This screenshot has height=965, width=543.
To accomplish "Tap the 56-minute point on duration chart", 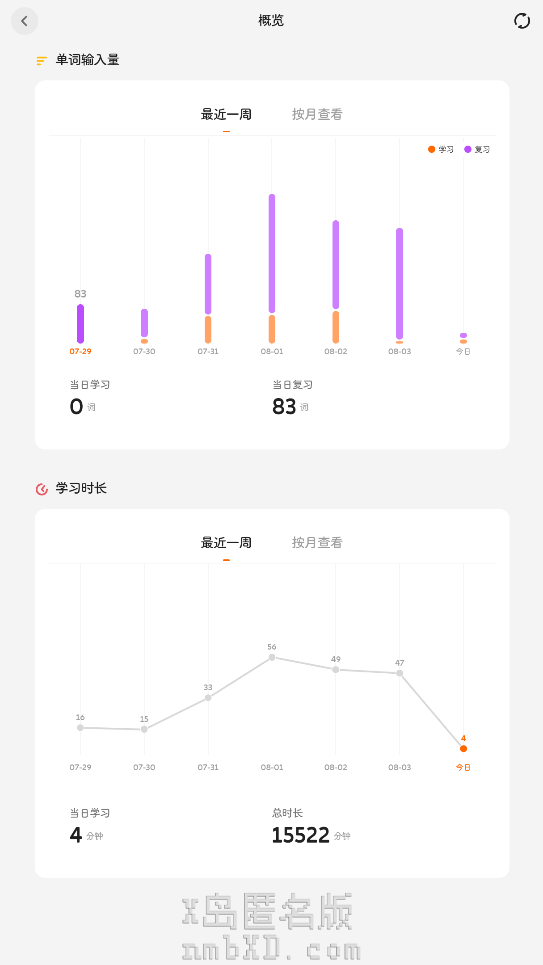I will point(272,657).
